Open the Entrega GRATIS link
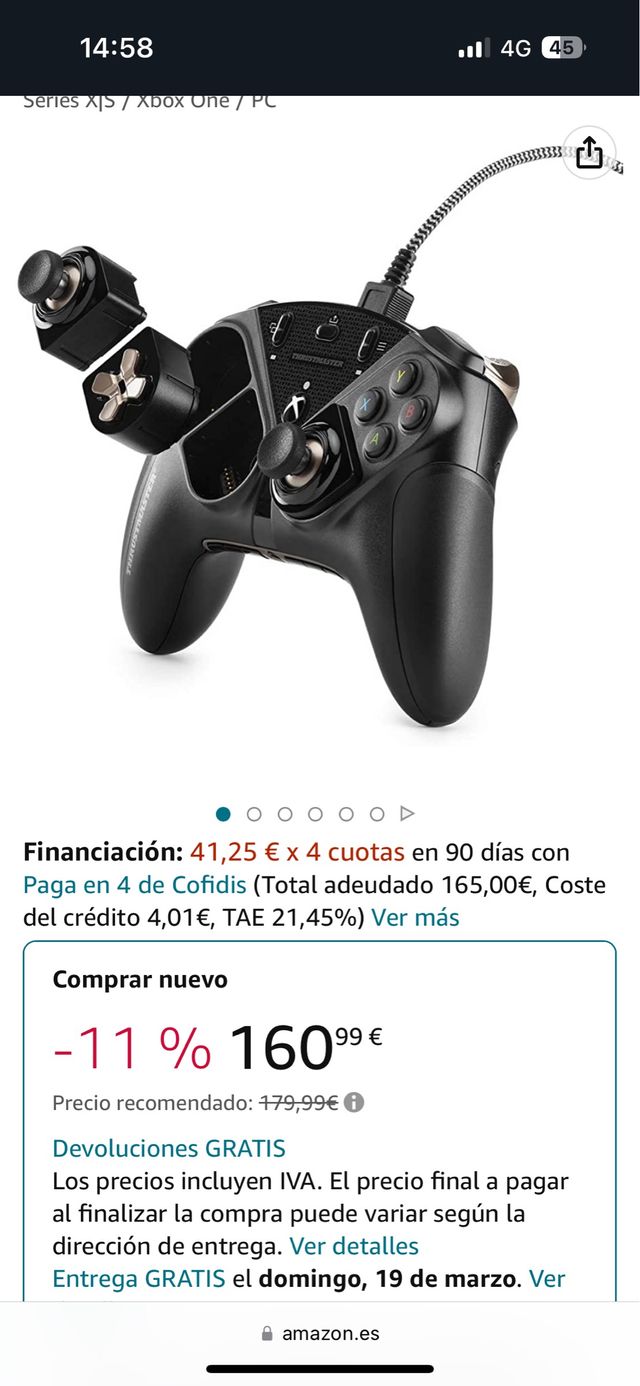 tap(138, 1278)
